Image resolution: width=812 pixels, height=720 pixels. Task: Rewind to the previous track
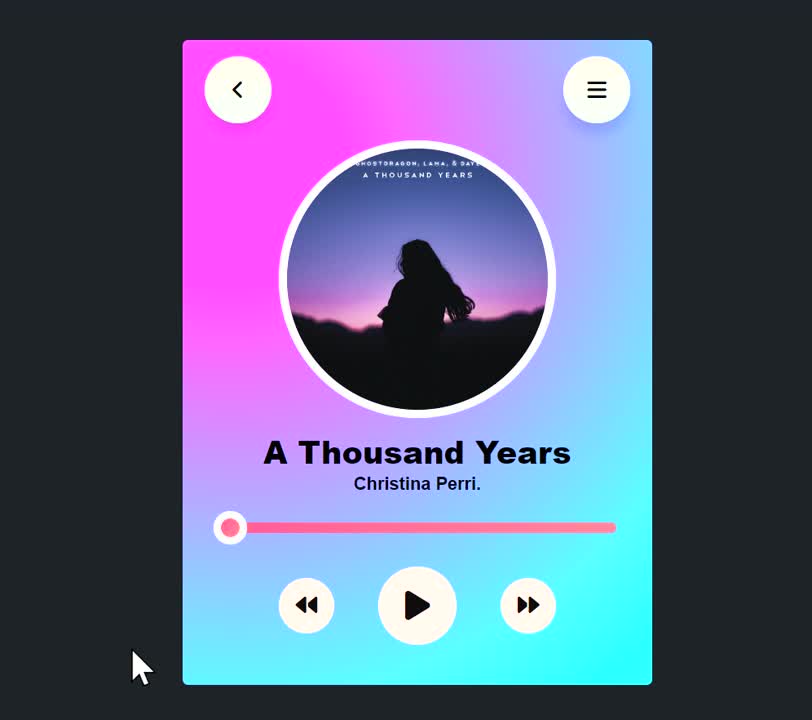pos(306,605)
